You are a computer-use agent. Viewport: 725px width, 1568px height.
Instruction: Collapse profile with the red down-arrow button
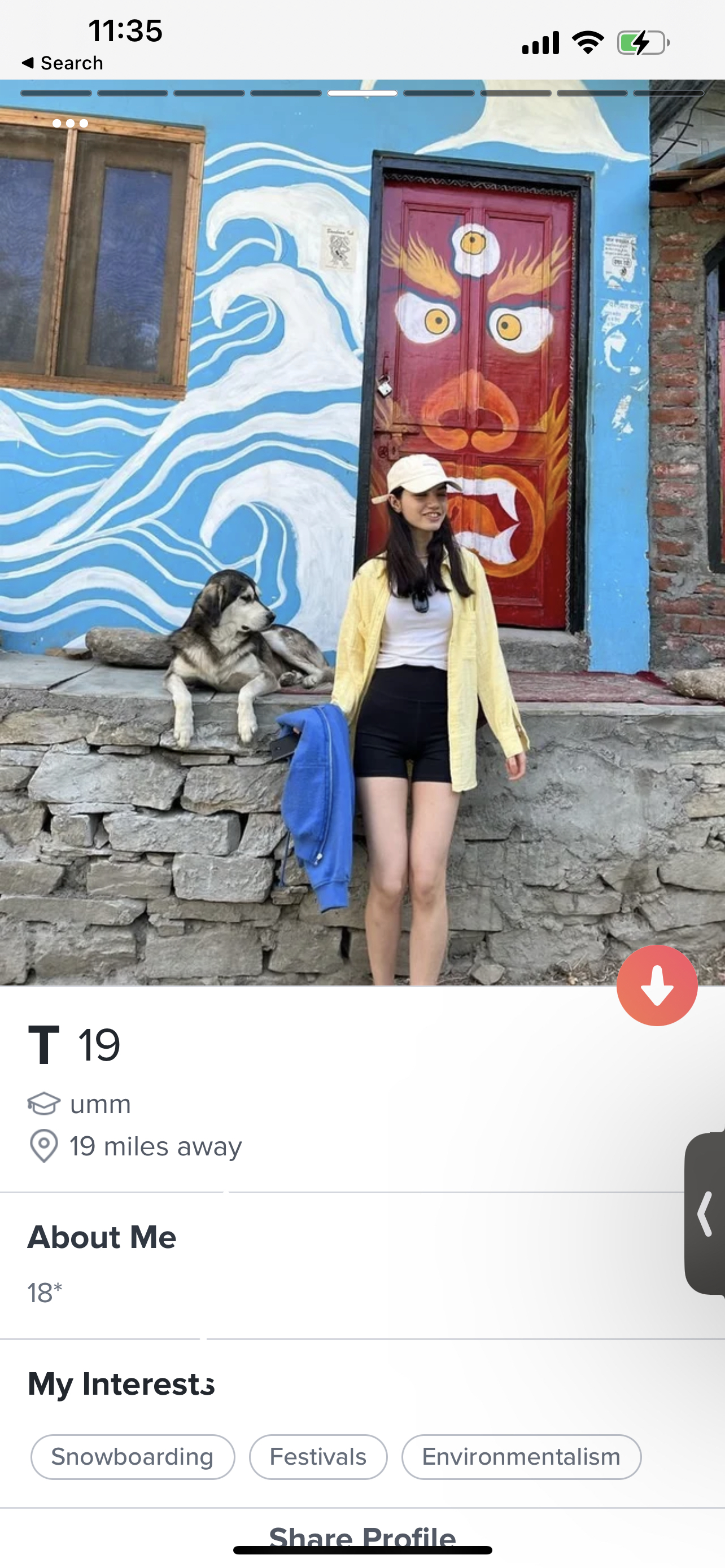(656, 986)
